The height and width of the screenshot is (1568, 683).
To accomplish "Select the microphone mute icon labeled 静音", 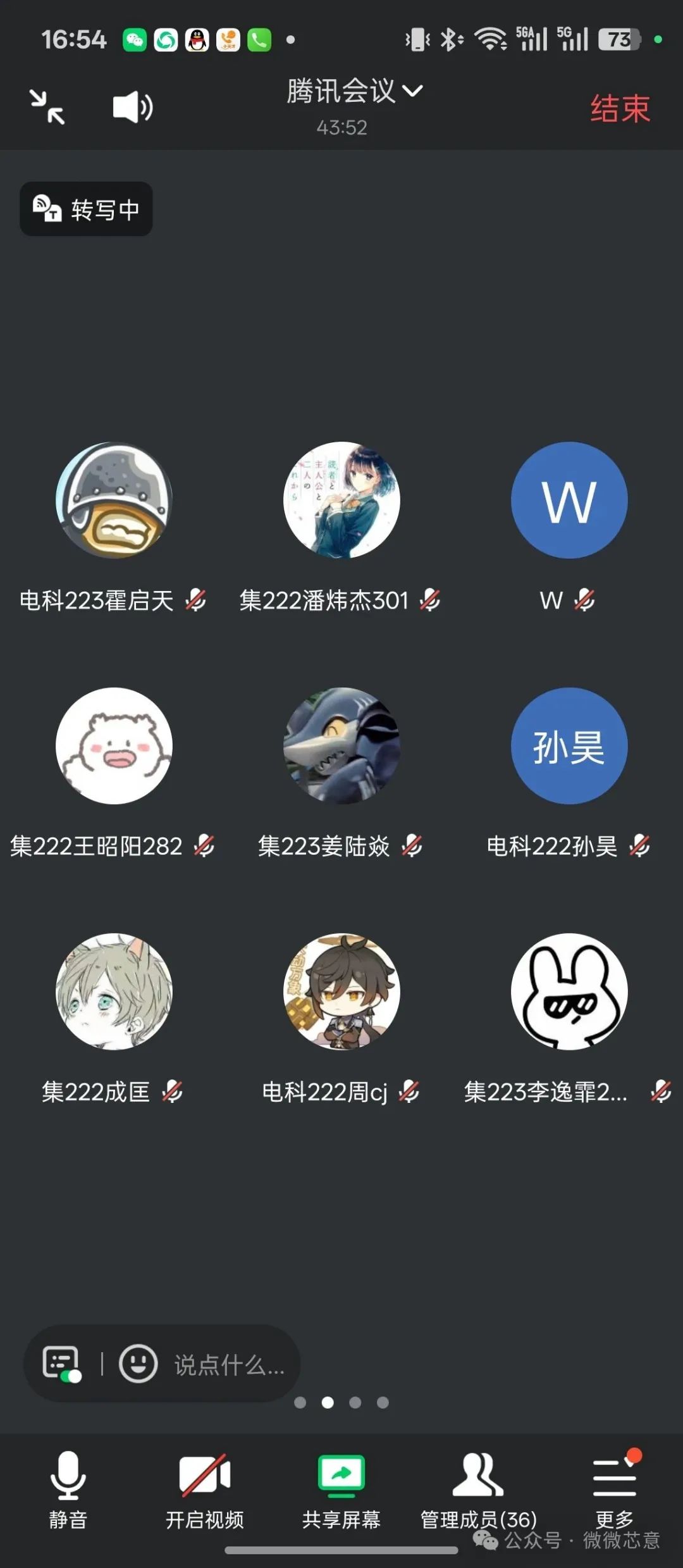I will [68, 1474].
